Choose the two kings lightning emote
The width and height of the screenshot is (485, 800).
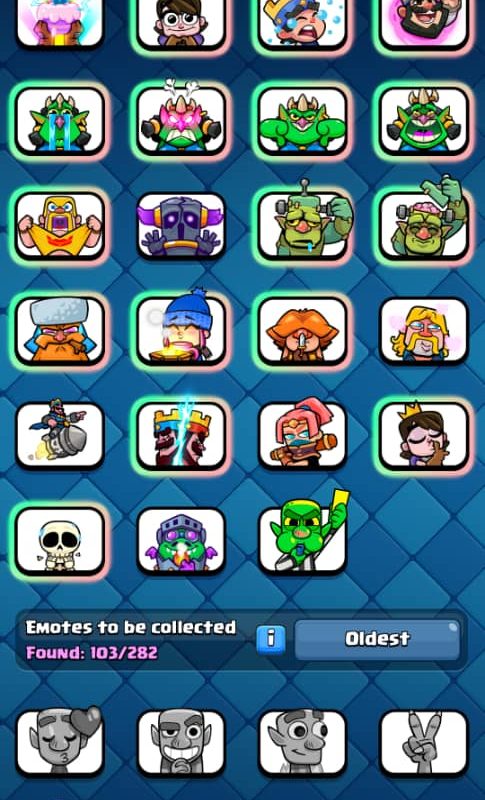[x=181, y=435]
